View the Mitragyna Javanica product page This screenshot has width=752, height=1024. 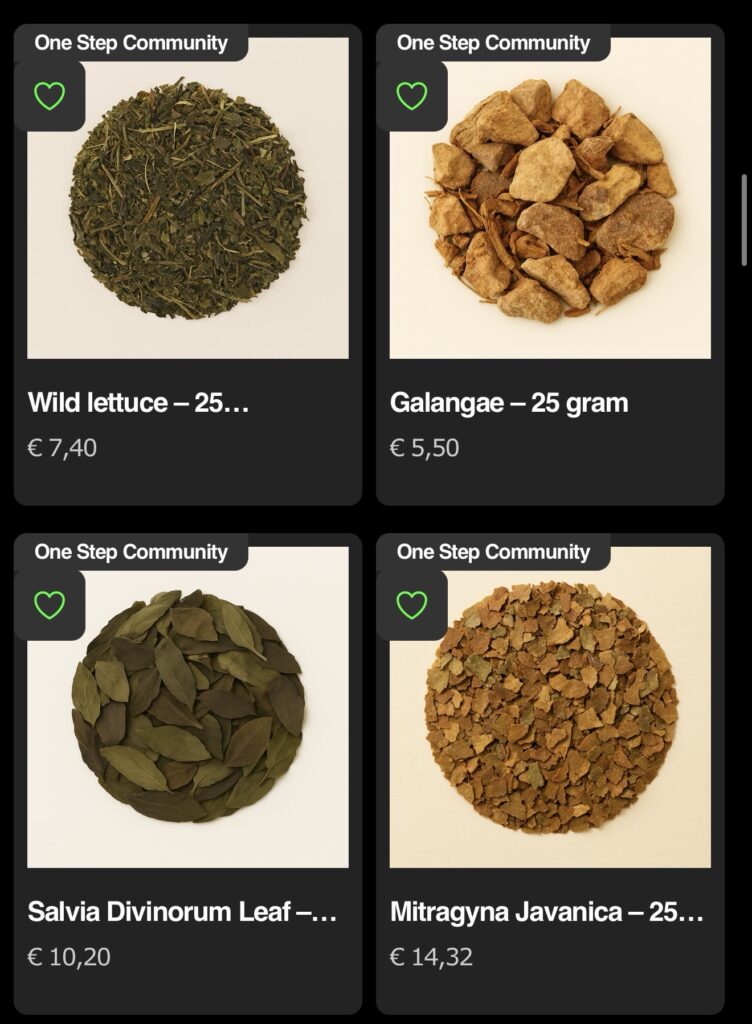click(x=546, y=912)
